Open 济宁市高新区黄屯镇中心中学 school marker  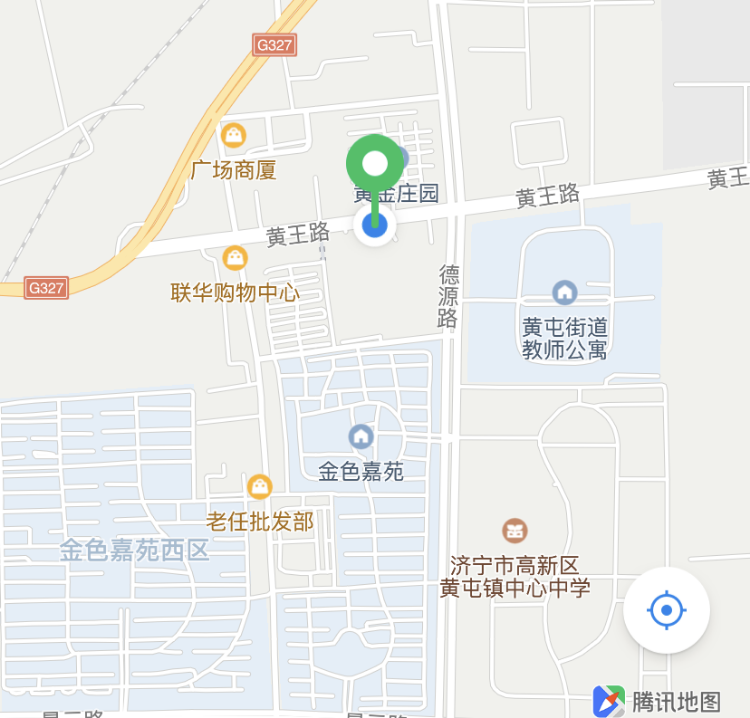pyautogui.click(x=515, y=529)
